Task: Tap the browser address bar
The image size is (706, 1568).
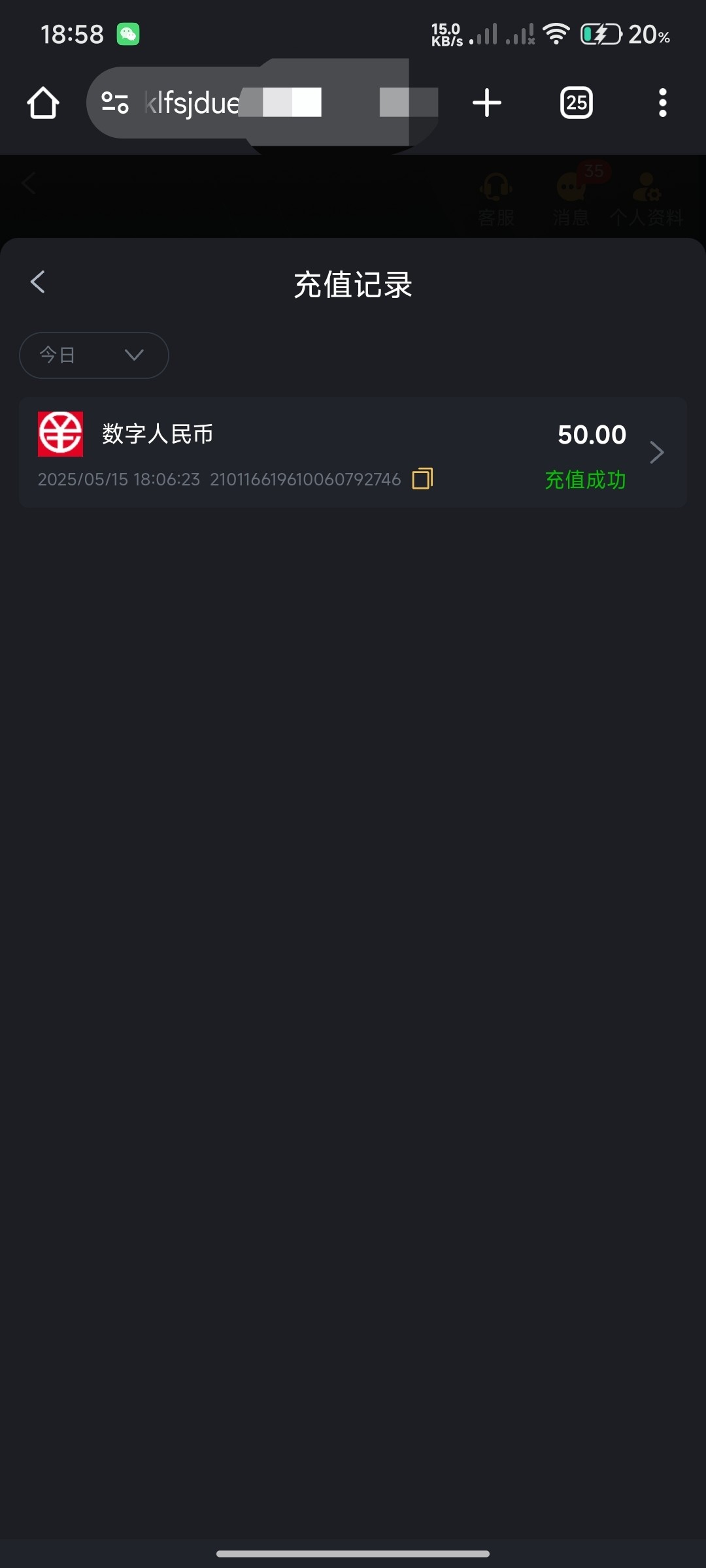Action: (275, 103)
